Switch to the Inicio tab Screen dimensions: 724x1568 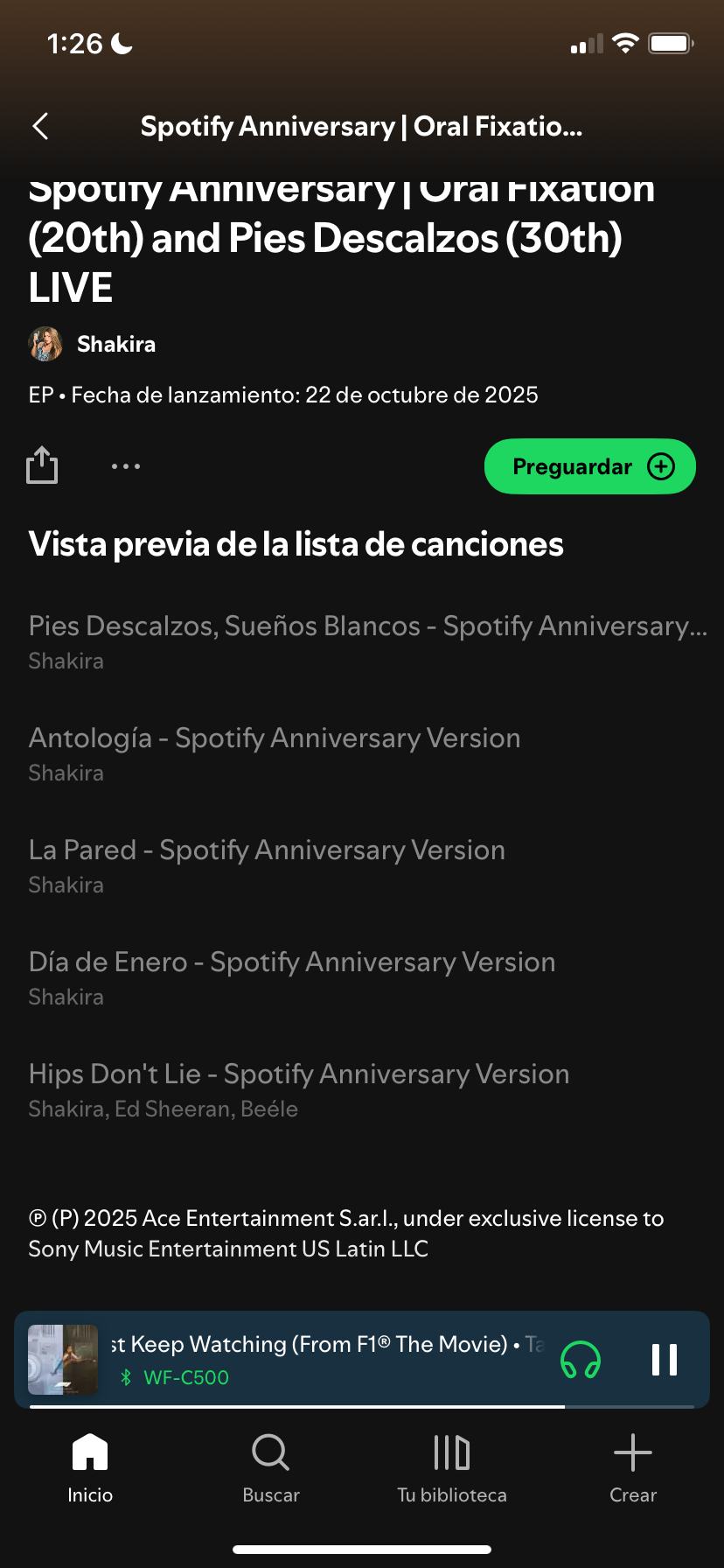click(x=90, y=1467)
